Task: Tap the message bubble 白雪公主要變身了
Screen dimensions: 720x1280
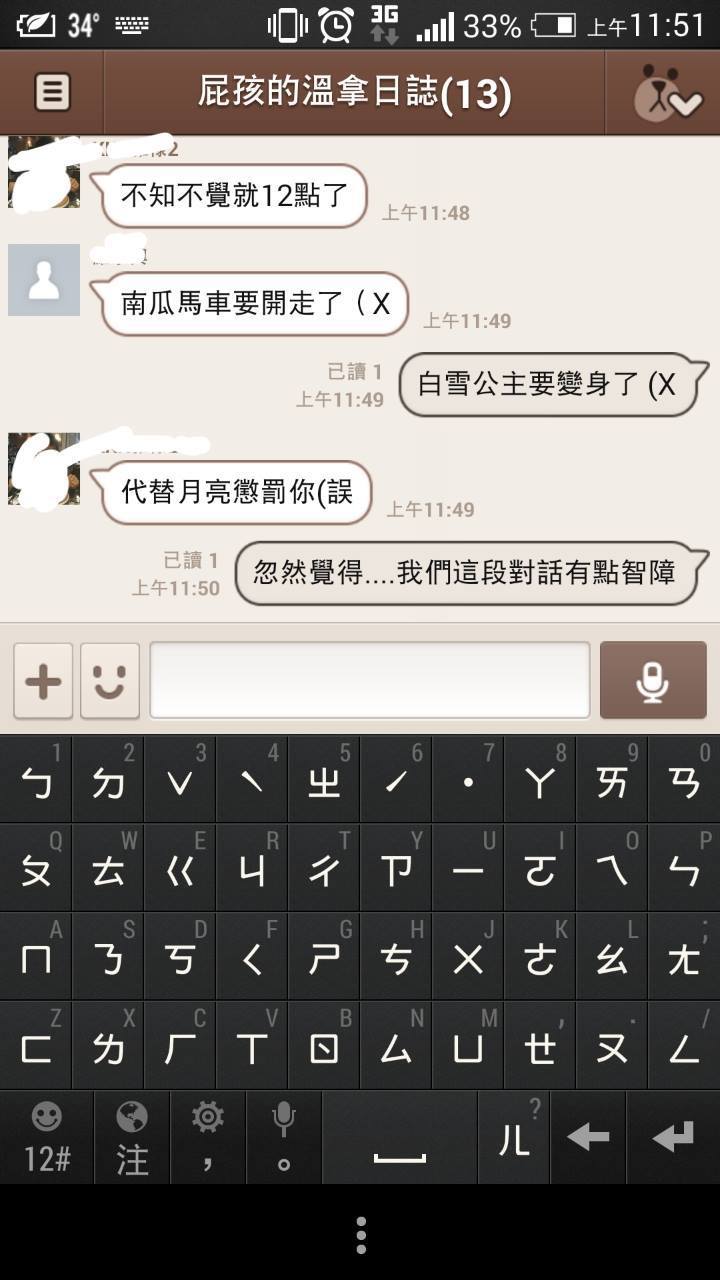Action: click(553, 385)
